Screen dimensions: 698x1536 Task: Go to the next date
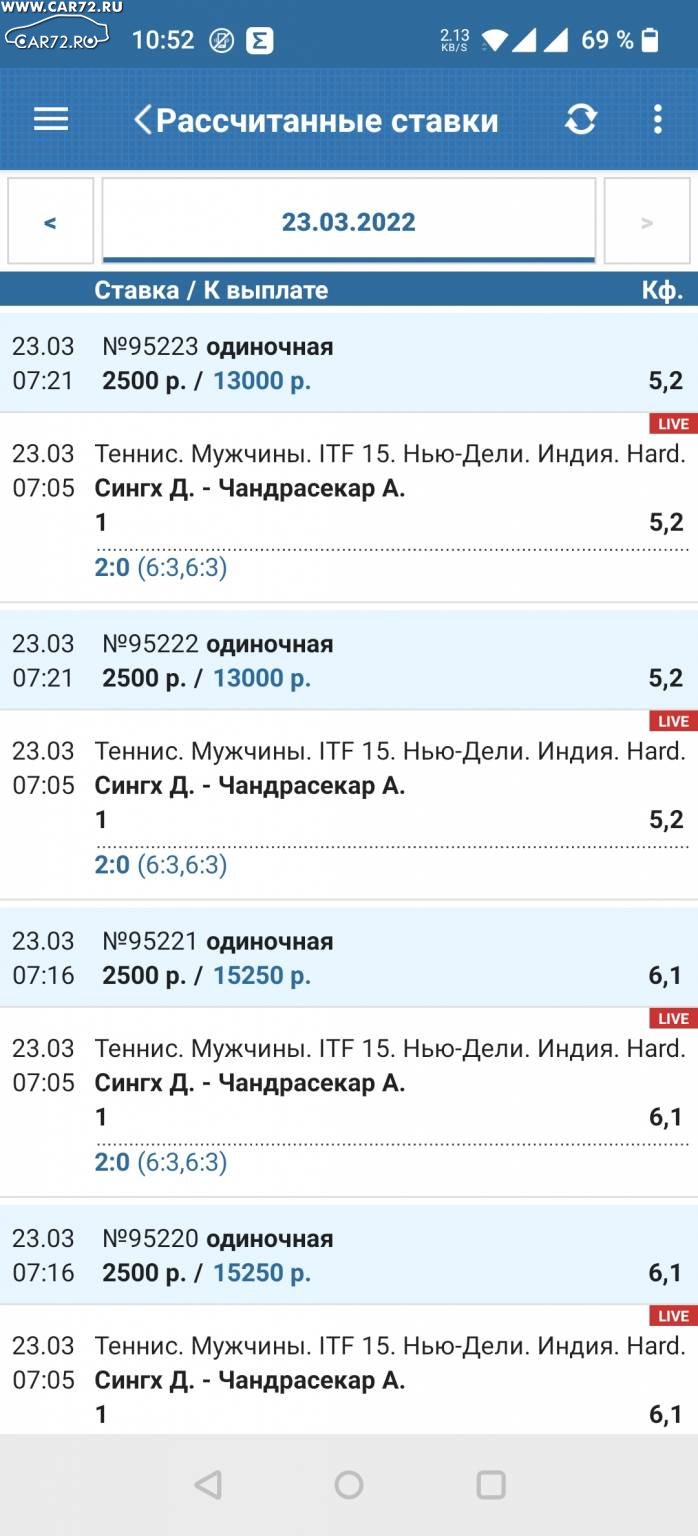point(647,221)
